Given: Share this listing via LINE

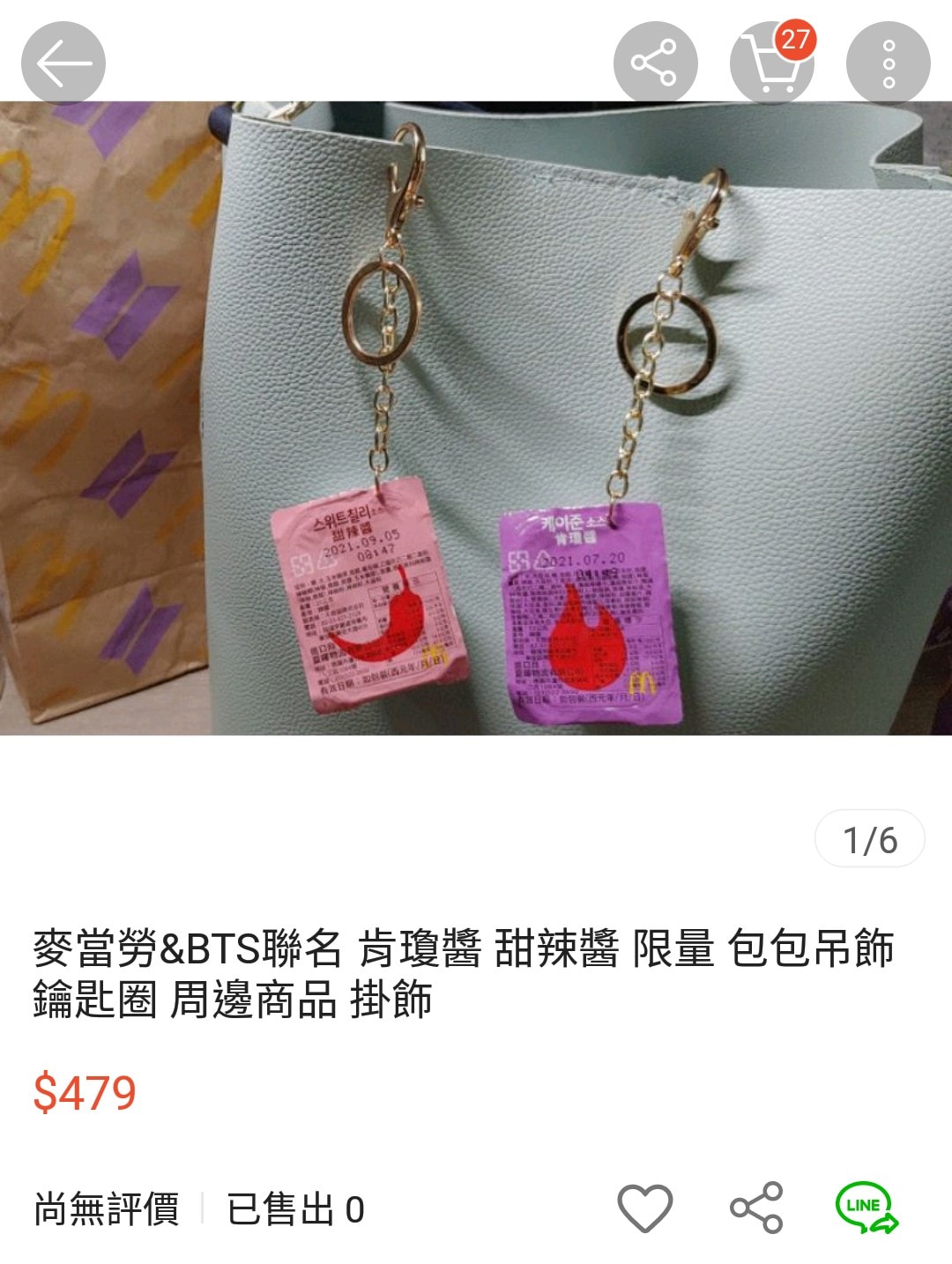Looking at the screenshot, I should [x=866, y=1208].
